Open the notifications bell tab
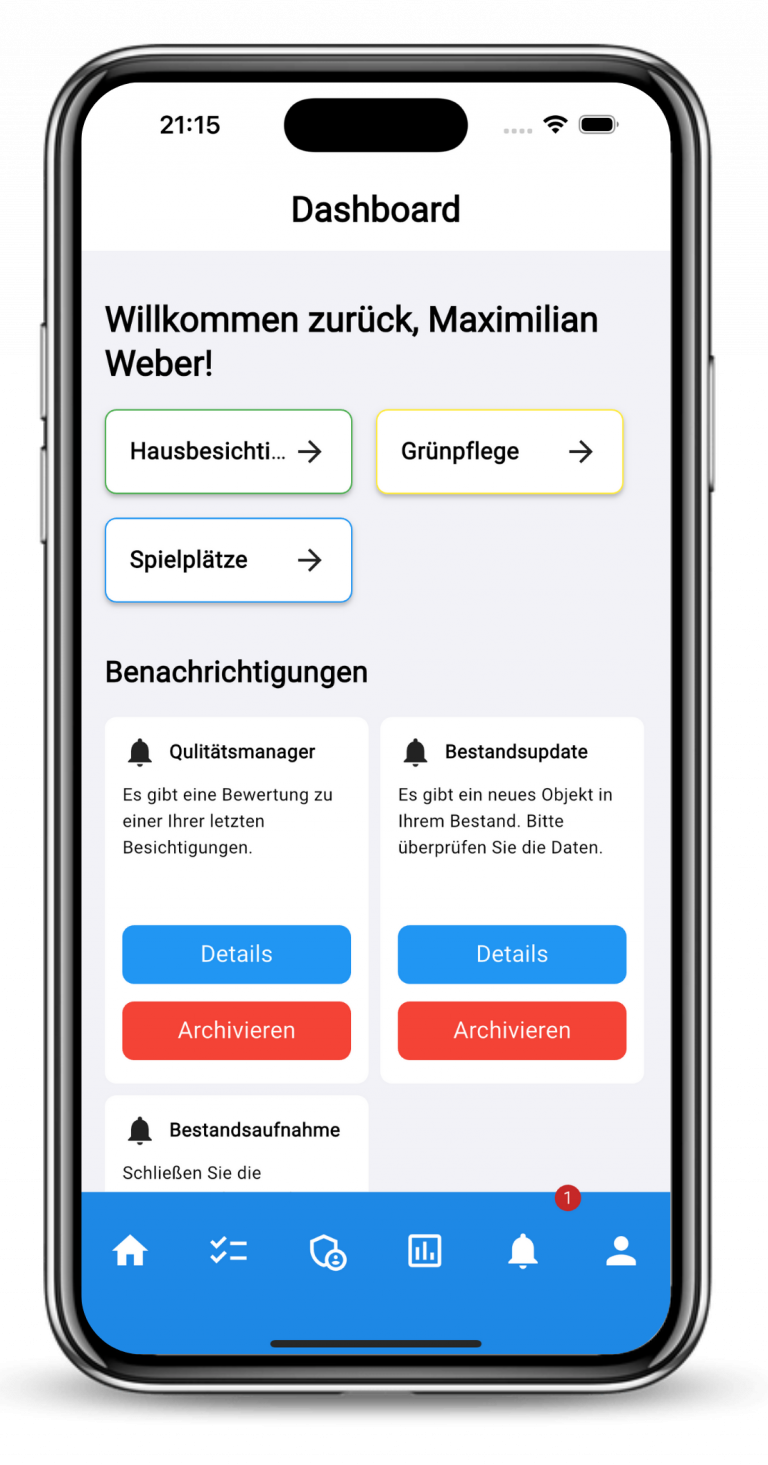 point(523,1251)
